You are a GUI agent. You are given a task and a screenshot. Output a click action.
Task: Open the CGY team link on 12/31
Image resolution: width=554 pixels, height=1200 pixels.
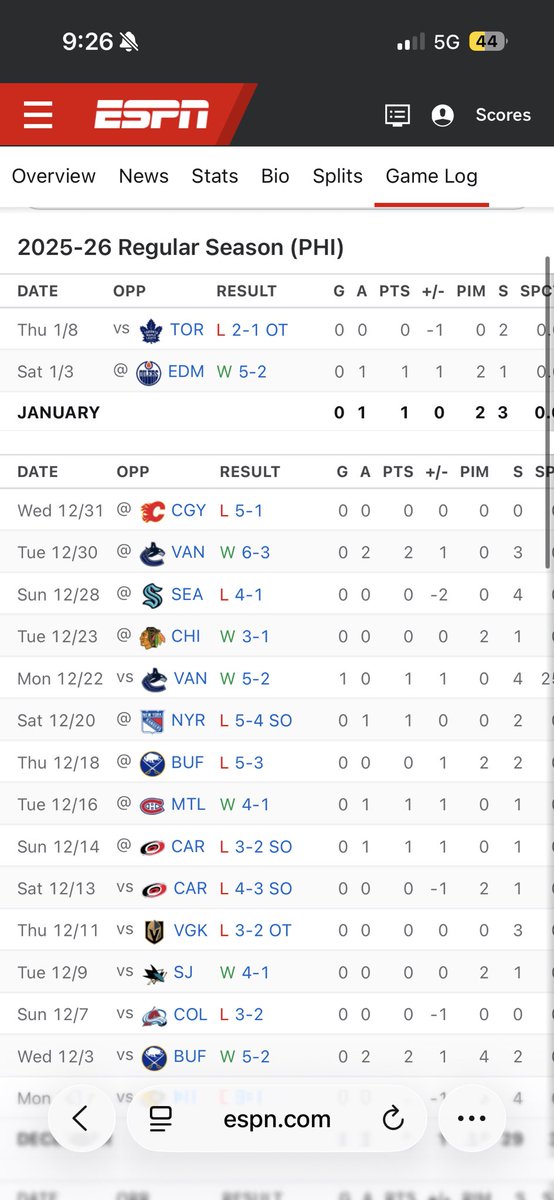[x=189, y=510]
